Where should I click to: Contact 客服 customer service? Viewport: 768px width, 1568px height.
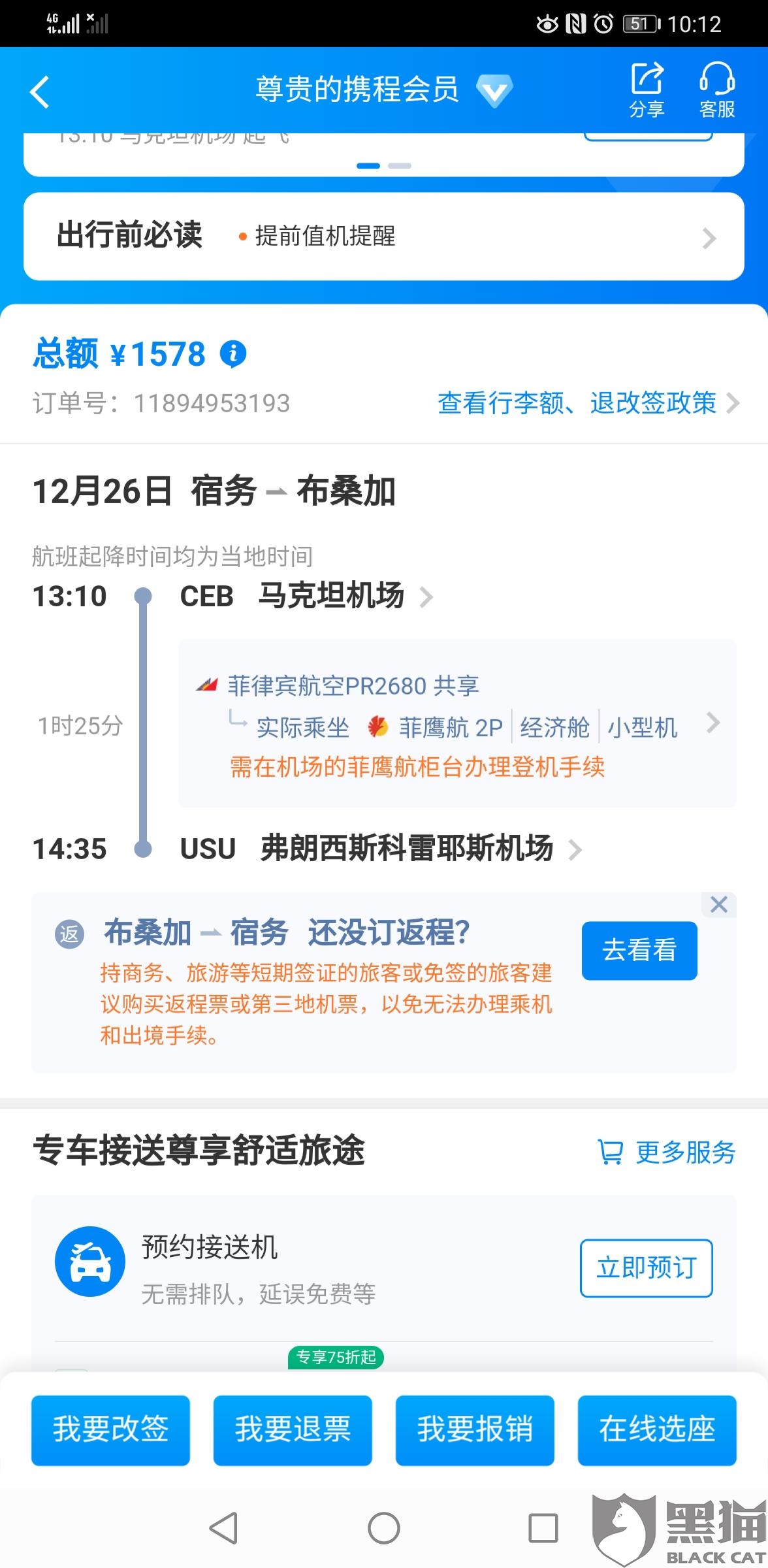(x=717, y=90)
